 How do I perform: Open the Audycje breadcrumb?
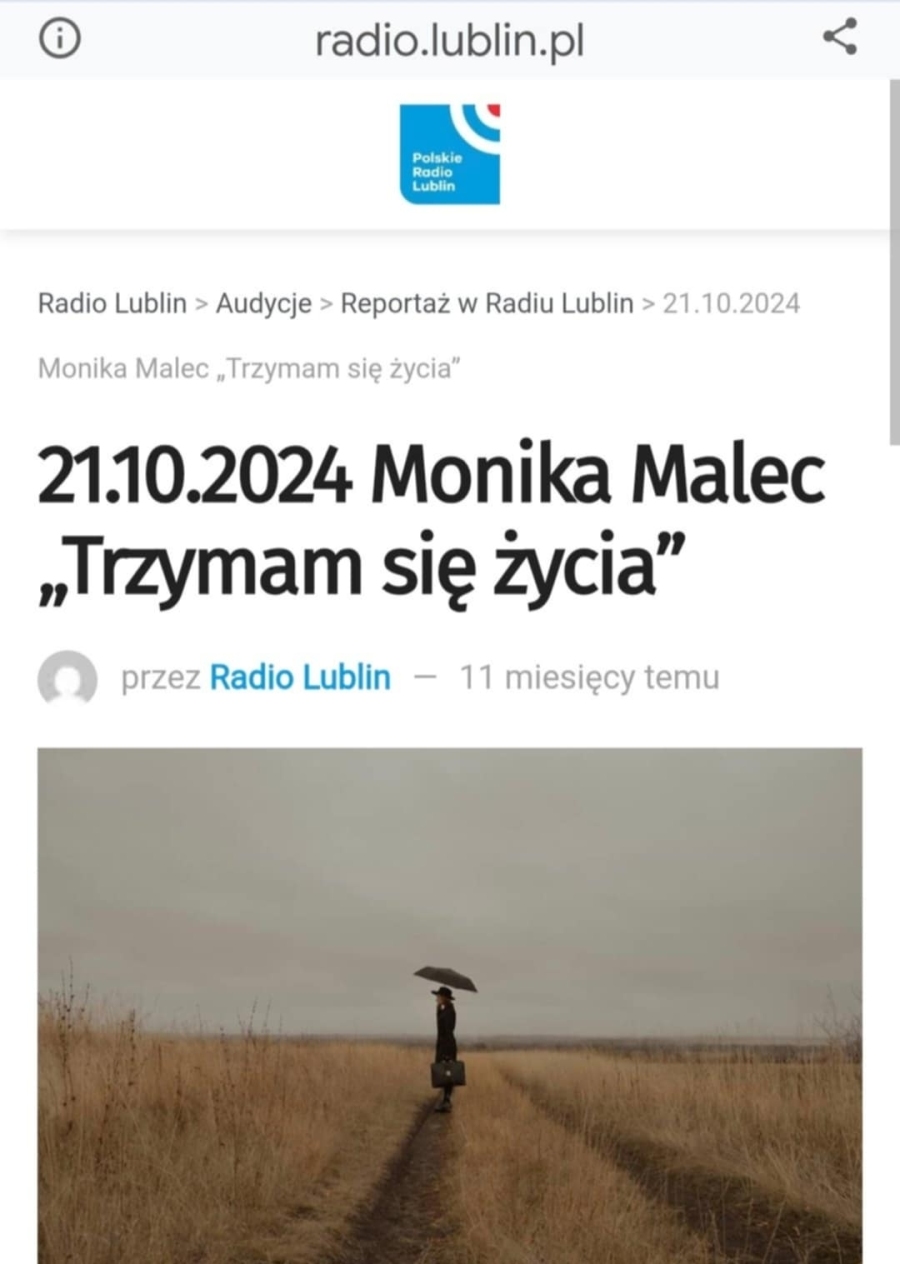[264, 304]
